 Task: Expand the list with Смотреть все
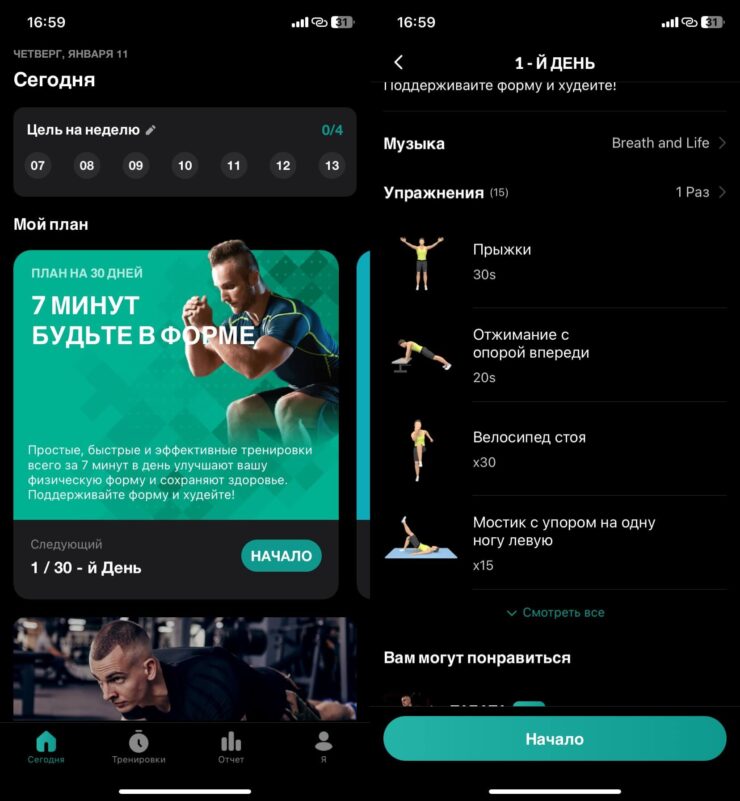555,612
